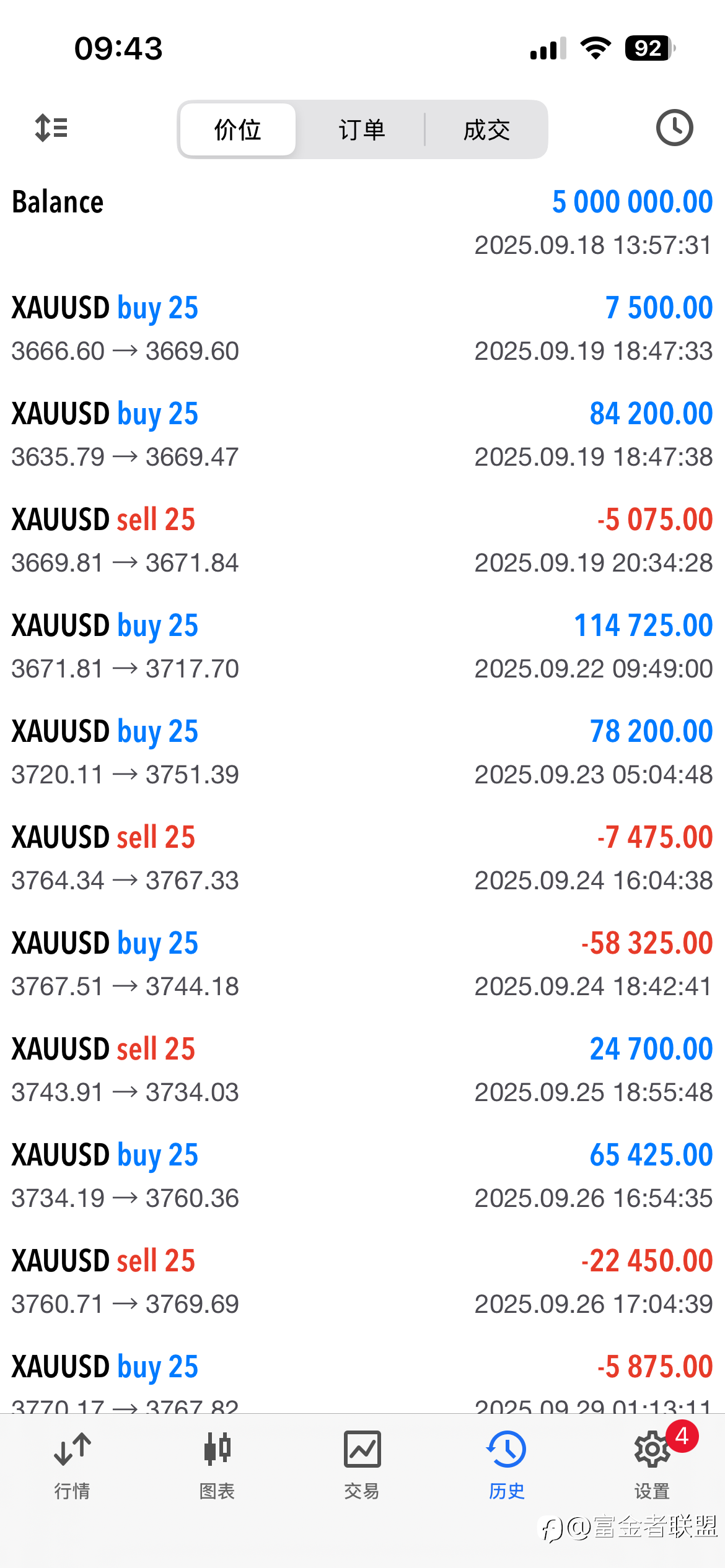Show details of the -58 325.00 buy trade
The image size is (725, 1568).
[362, 964]
